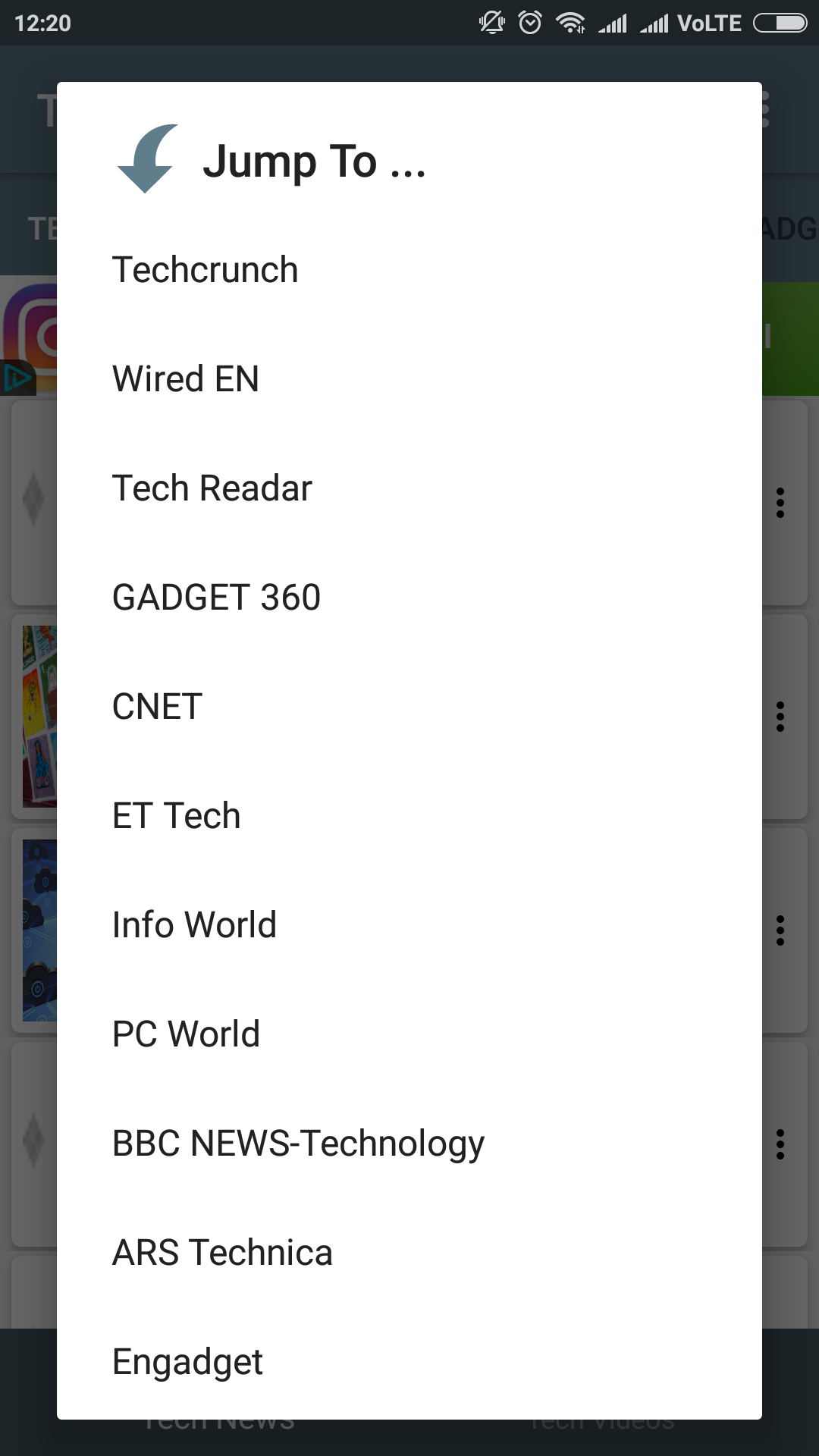Viewport: 819px width, 1456px height.
Task: Open the Wired EN feed
Action: point(185,378)
